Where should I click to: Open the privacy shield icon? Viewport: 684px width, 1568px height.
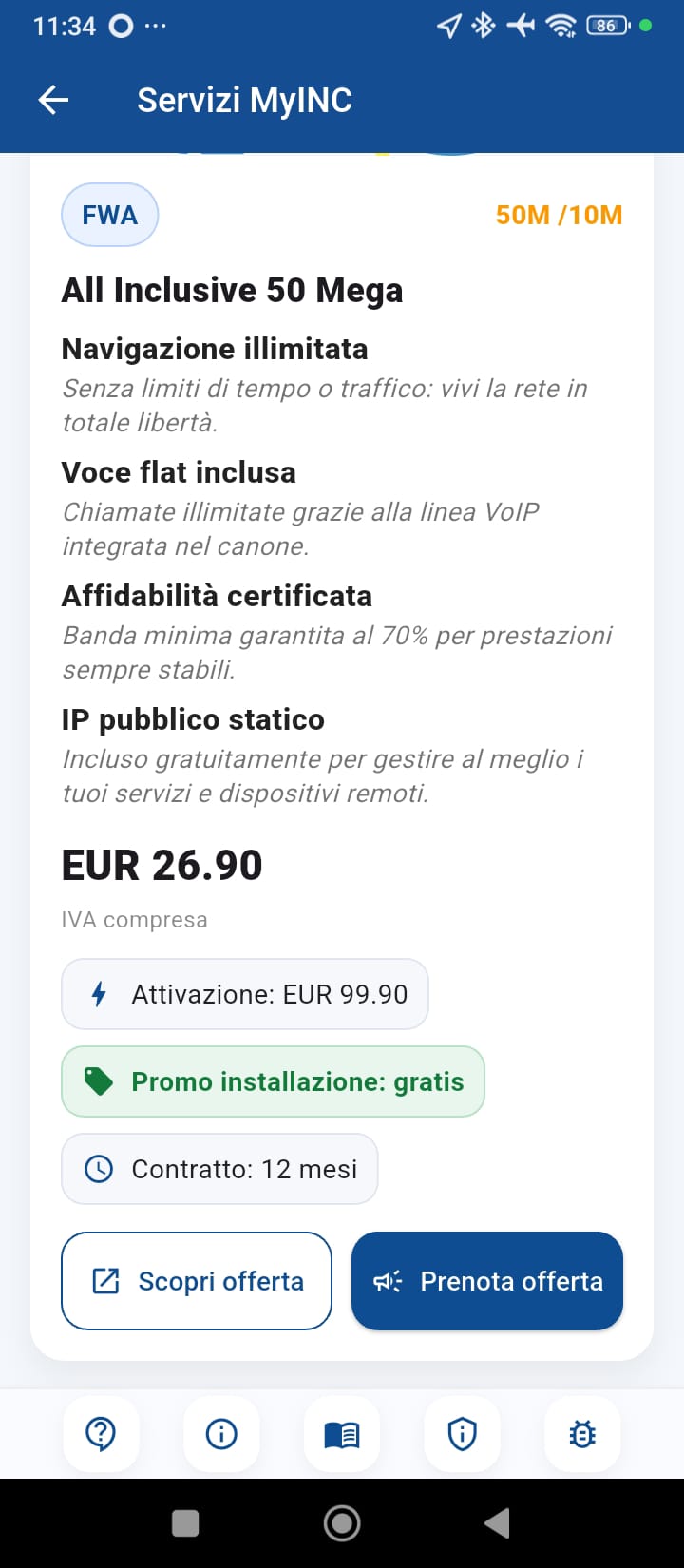462,1433
